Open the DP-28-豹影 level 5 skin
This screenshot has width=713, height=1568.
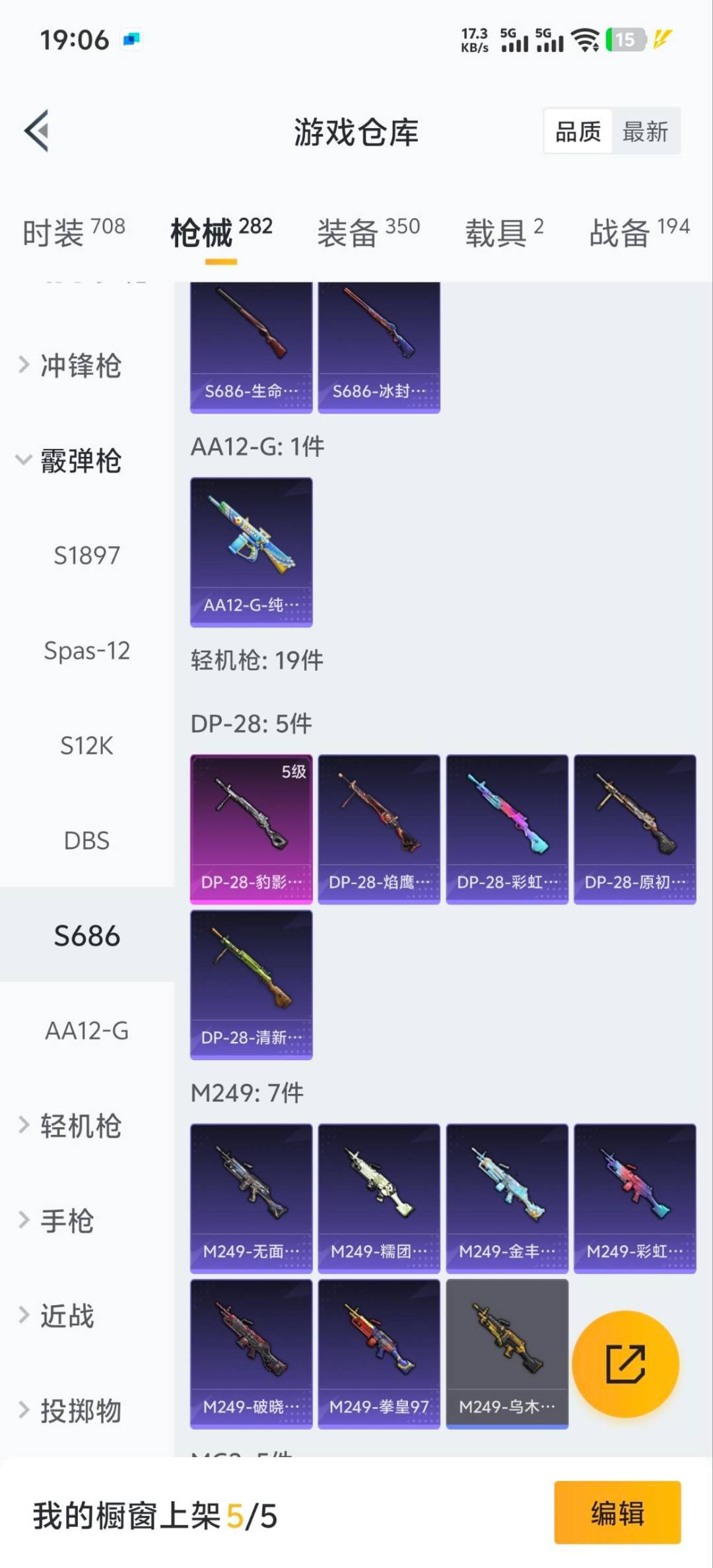[x=251, y=829]
